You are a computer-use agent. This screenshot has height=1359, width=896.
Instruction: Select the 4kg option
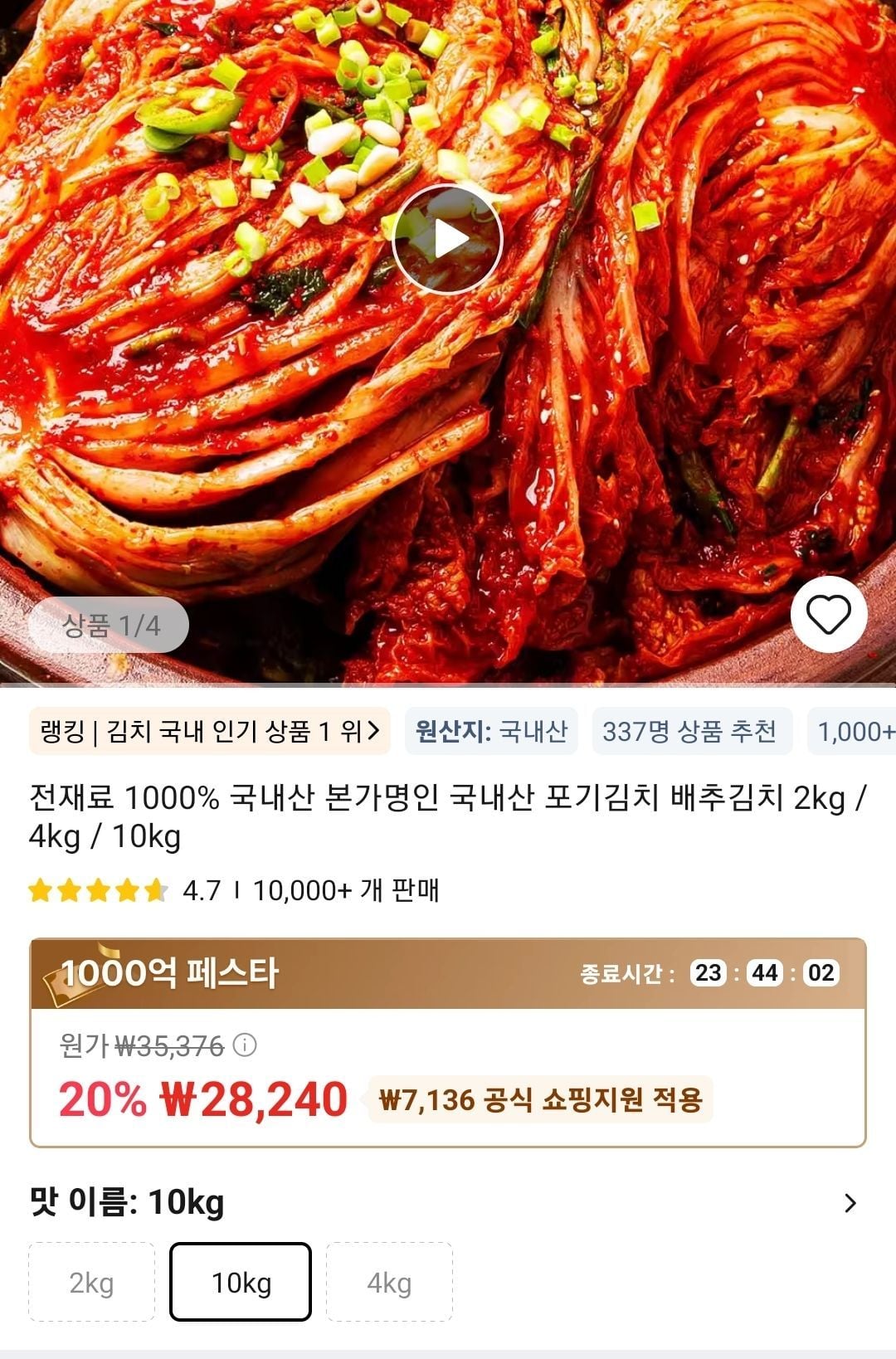[x=389, y=1282]
